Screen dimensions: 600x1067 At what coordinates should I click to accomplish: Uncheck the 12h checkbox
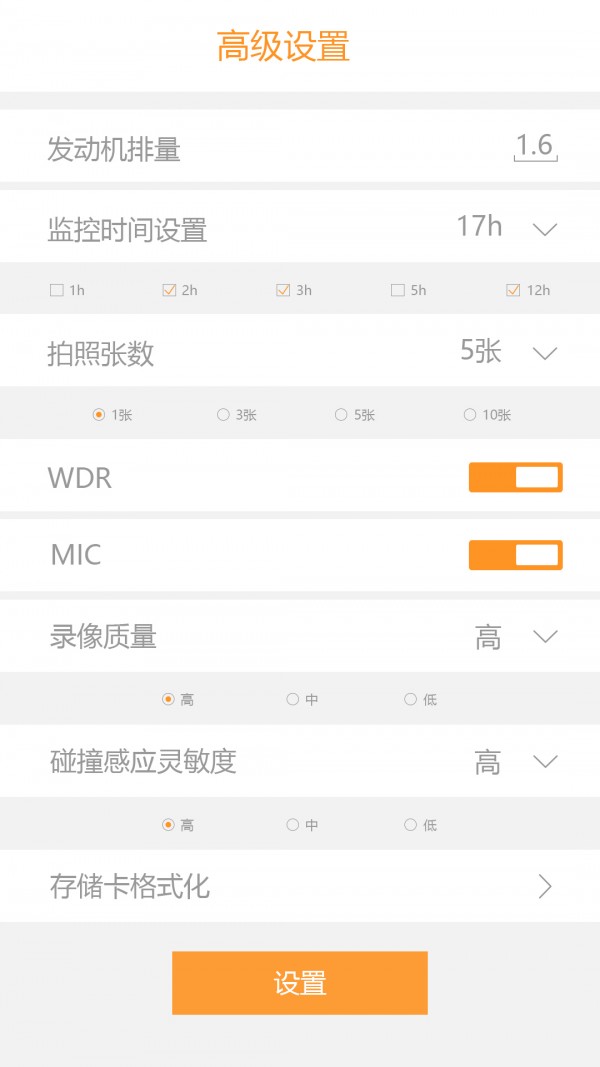[x=513, y=290]
